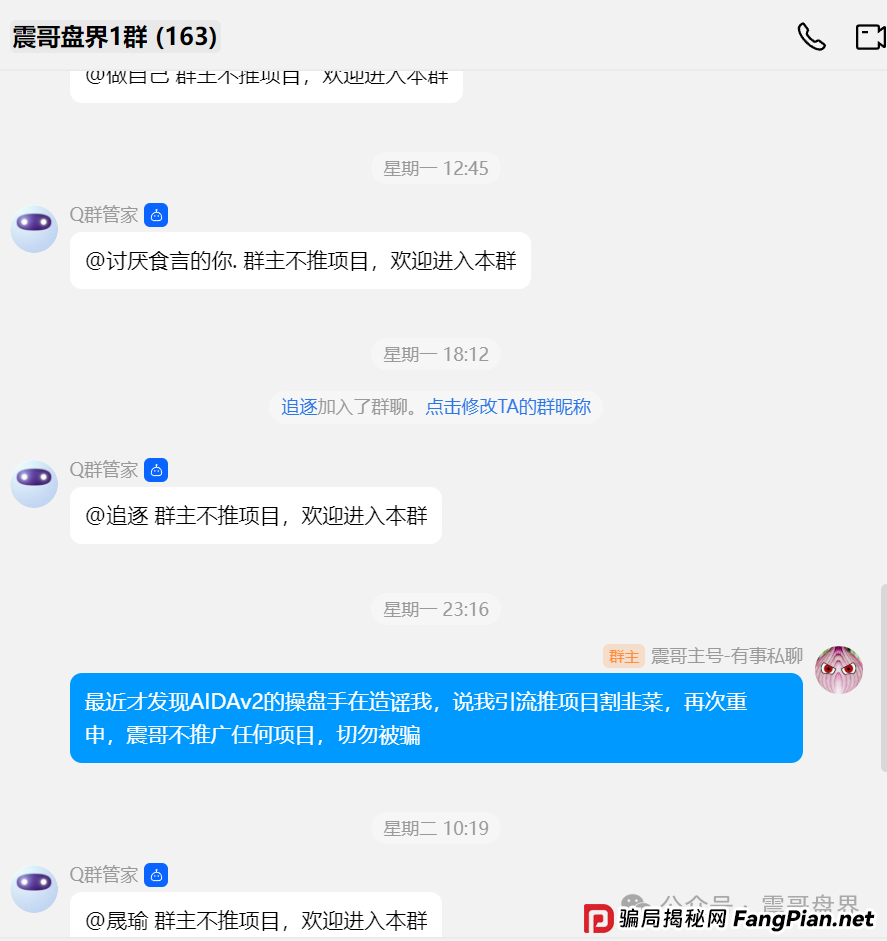Screen dimensions: 887x941
Task: Select the 星期一 23:16 timestamp chip
Action: pyautogui.click(x=435, y=608)
